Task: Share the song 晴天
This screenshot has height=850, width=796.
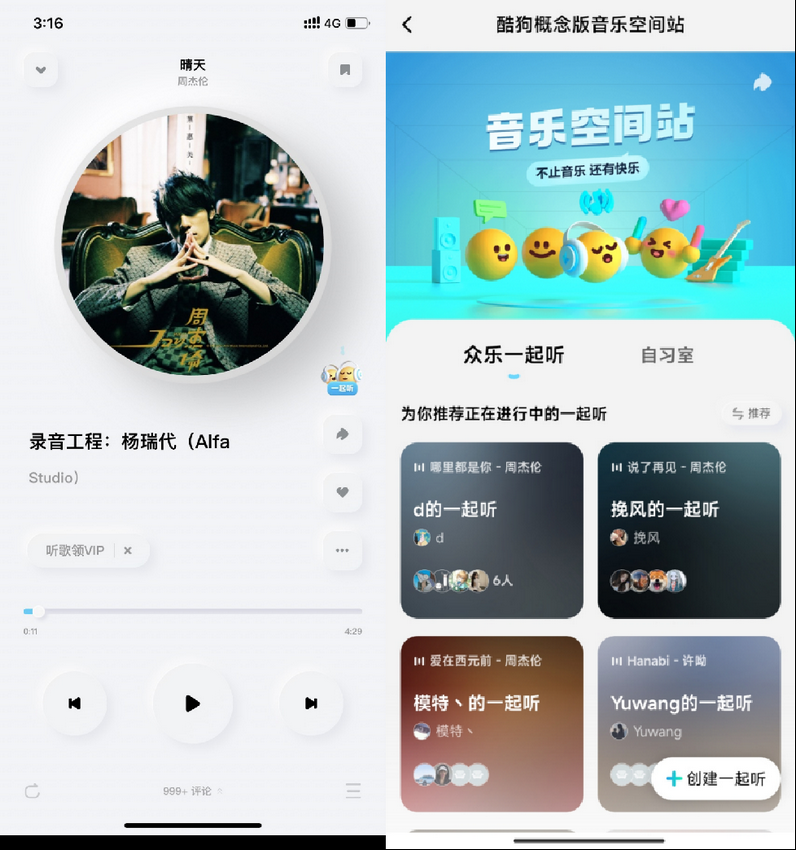Action: point(343,434)
